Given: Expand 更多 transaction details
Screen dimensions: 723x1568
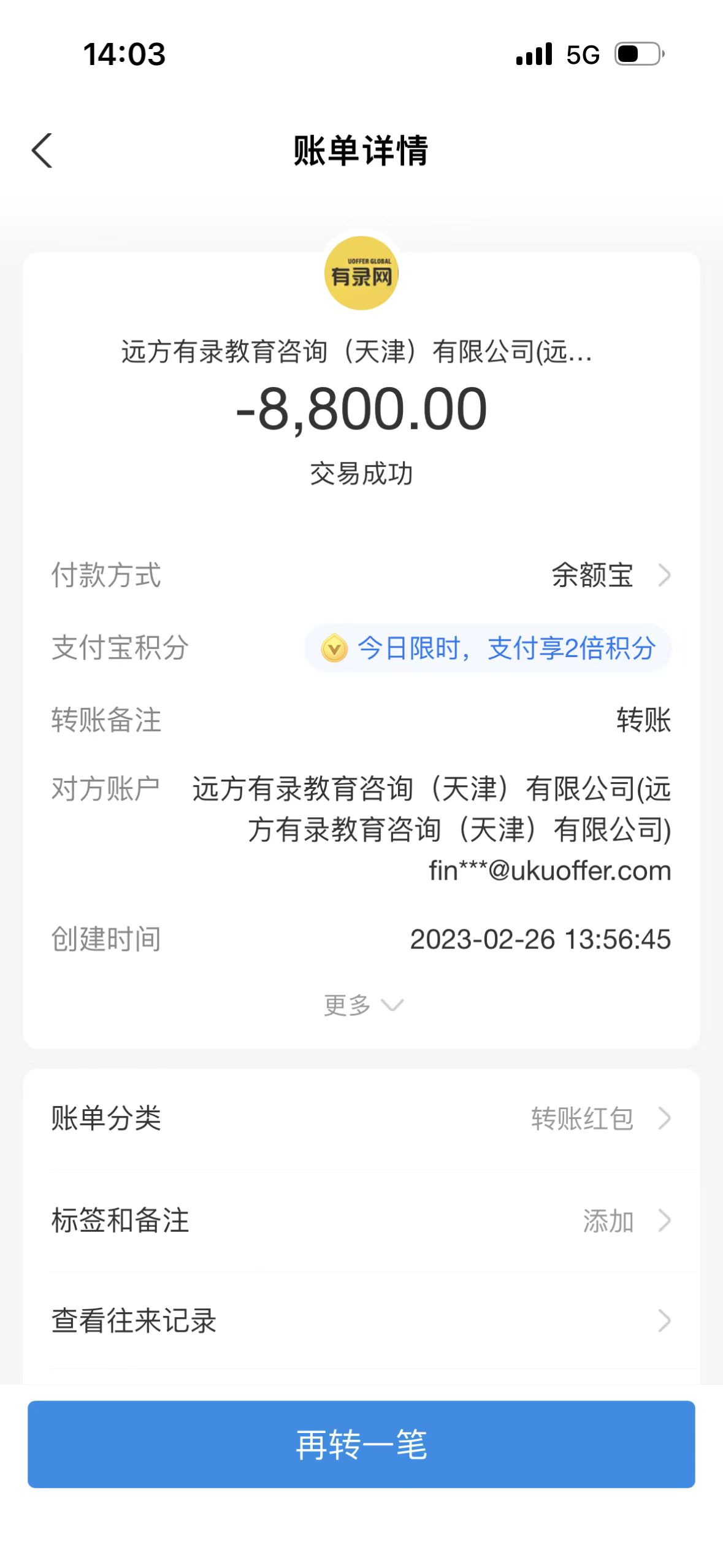Looking at the screenshot, I should click(362, 1005).
